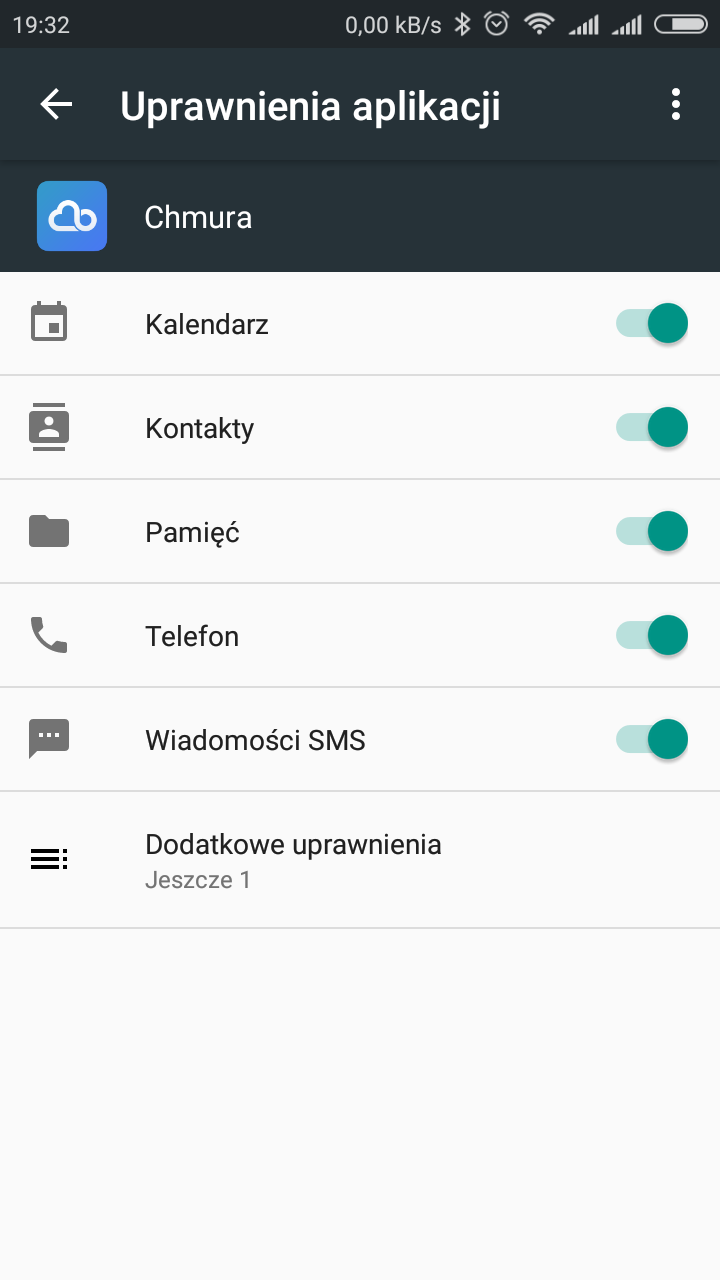The image size is (720, 1280).
Task: Disable the Kalendarz permission switch
Action: pyautogui.click(x=652, y=324)
